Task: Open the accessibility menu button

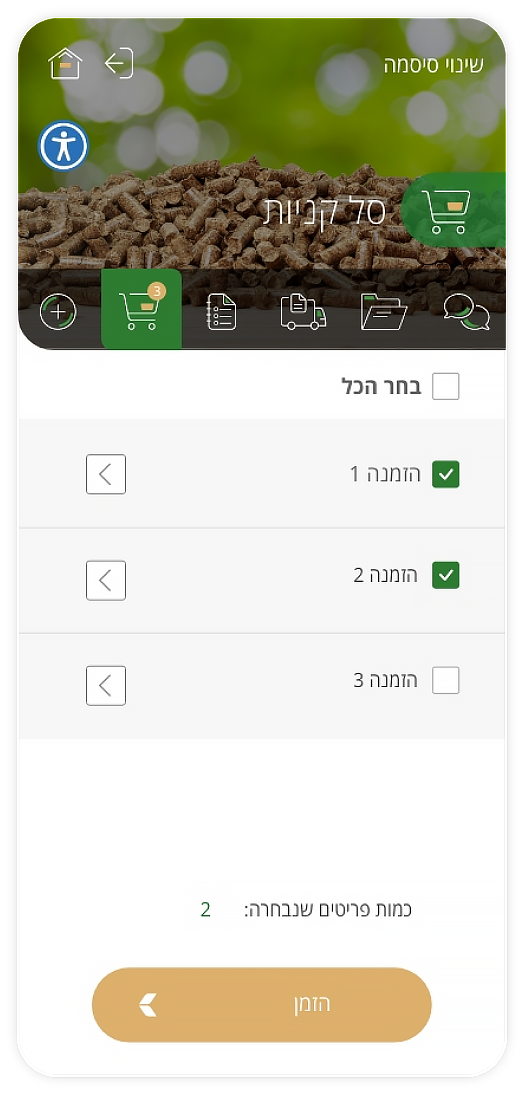Action: click(63, 146)
